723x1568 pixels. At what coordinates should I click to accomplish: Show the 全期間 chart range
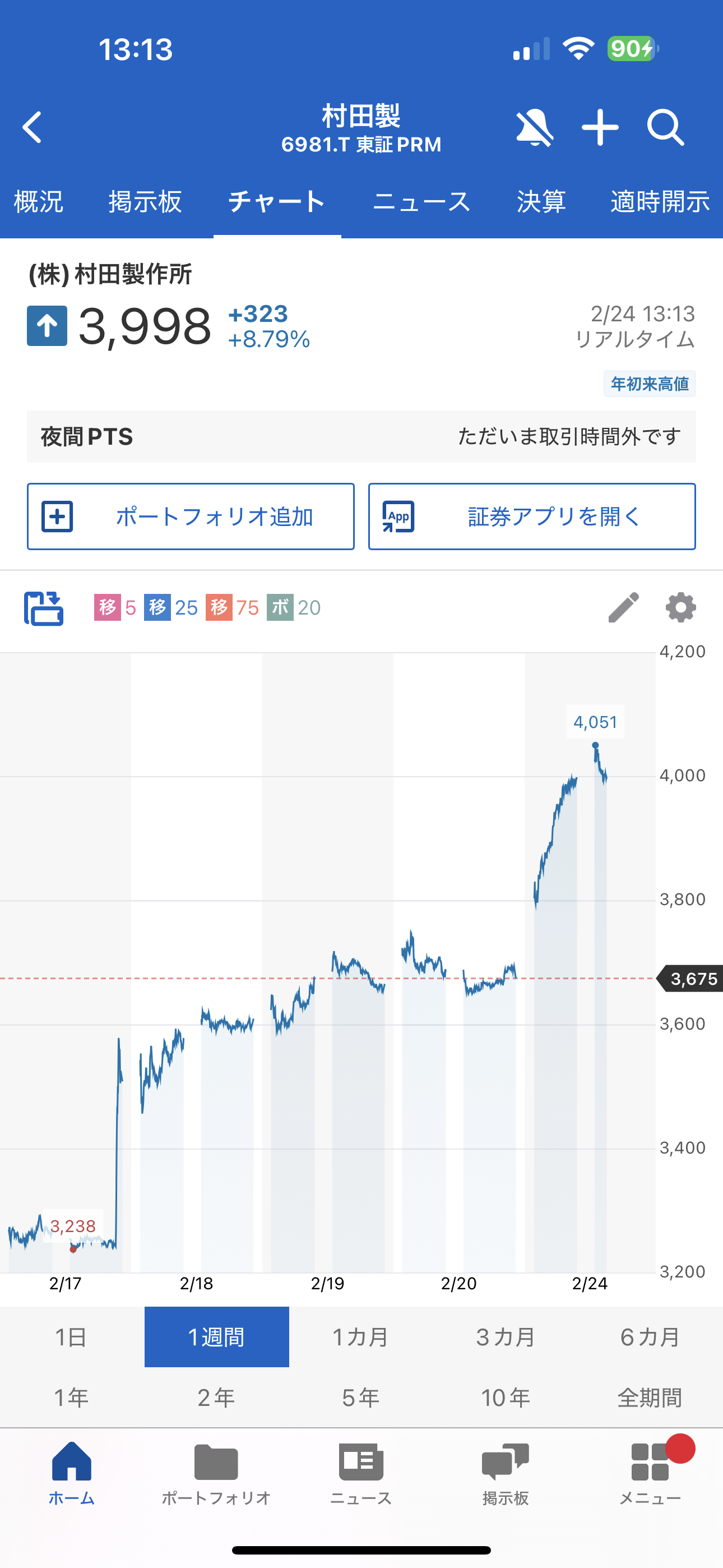pos(650,1398)
